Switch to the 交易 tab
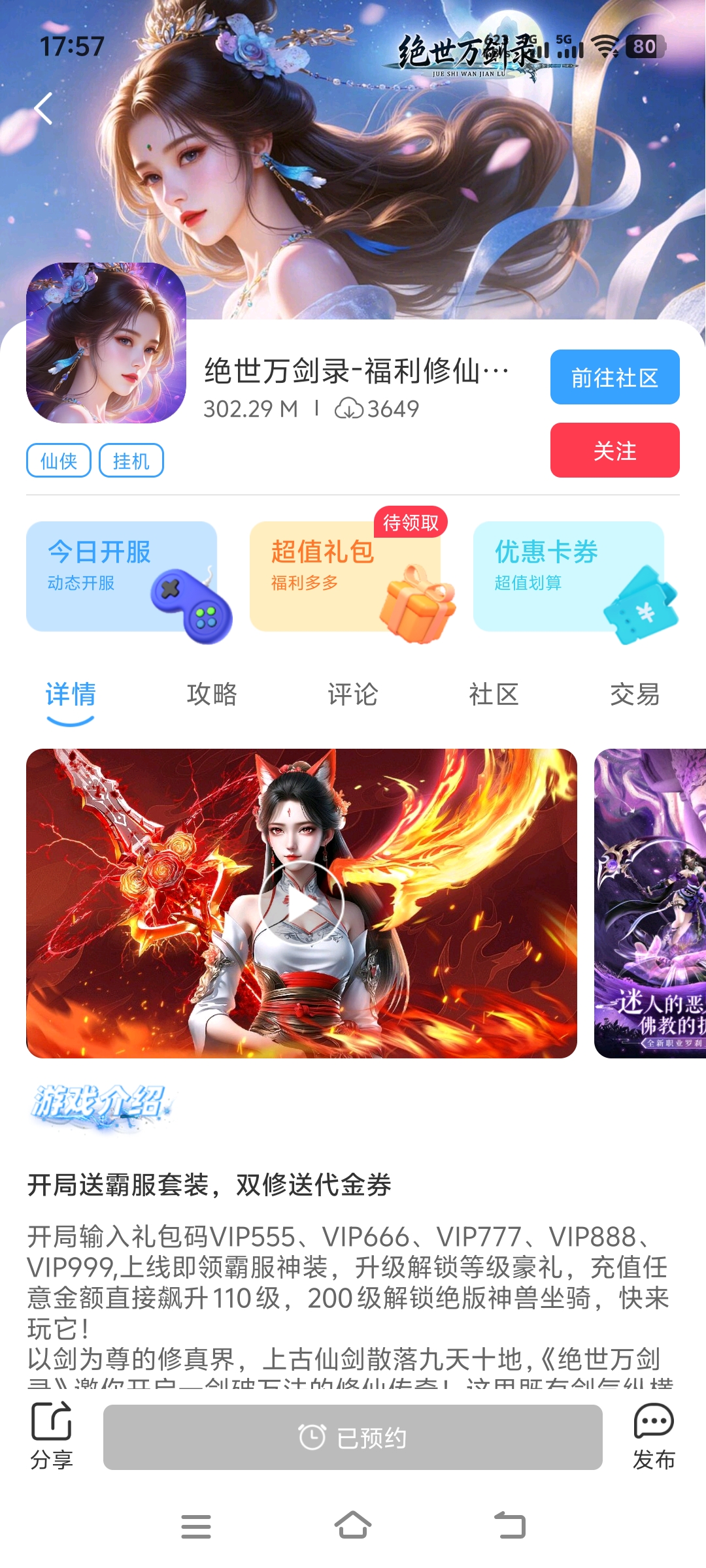 pos(634,694)
